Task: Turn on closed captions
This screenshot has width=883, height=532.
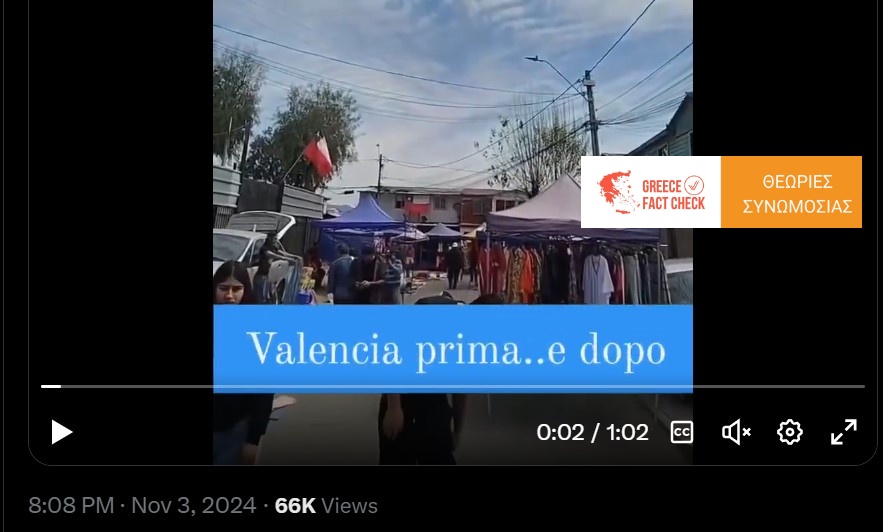Action: pos(682,432)
